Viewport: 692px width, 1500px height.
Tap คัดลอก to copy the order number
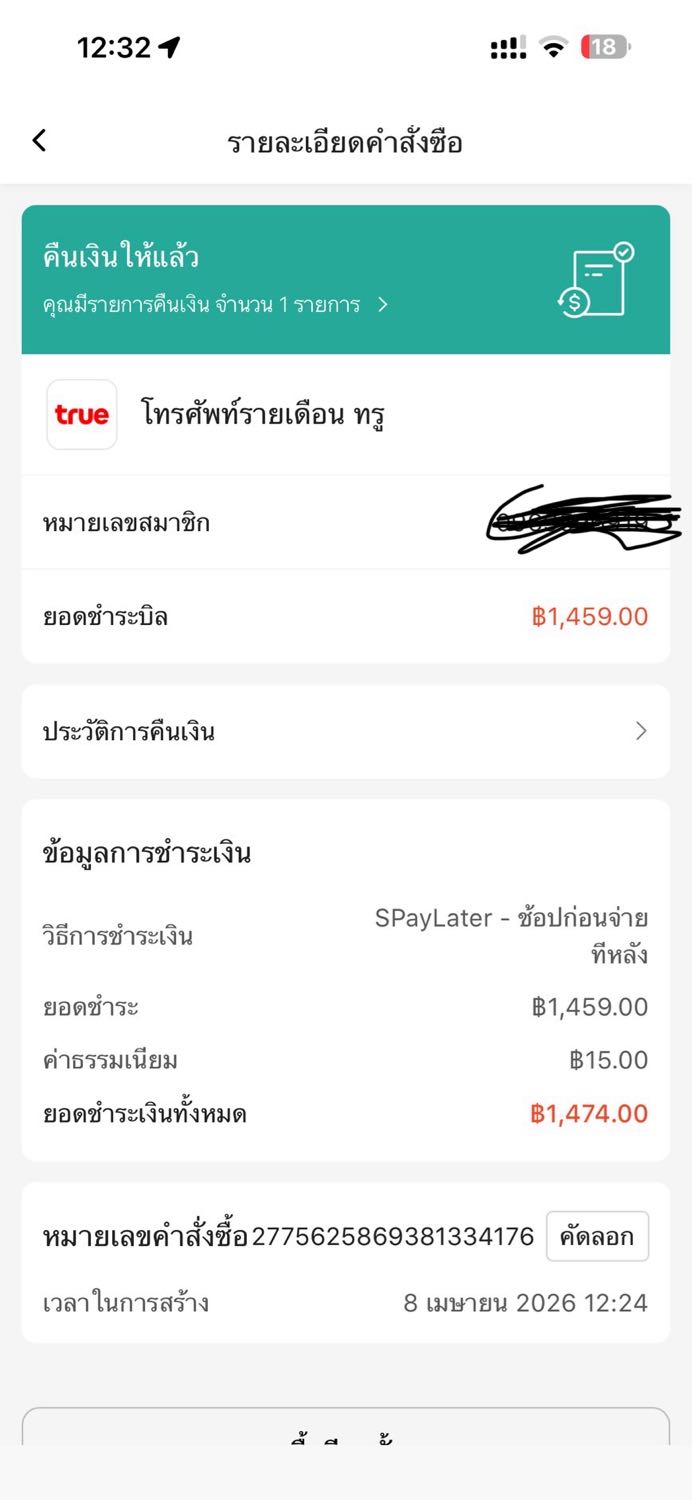(597, 1237)
